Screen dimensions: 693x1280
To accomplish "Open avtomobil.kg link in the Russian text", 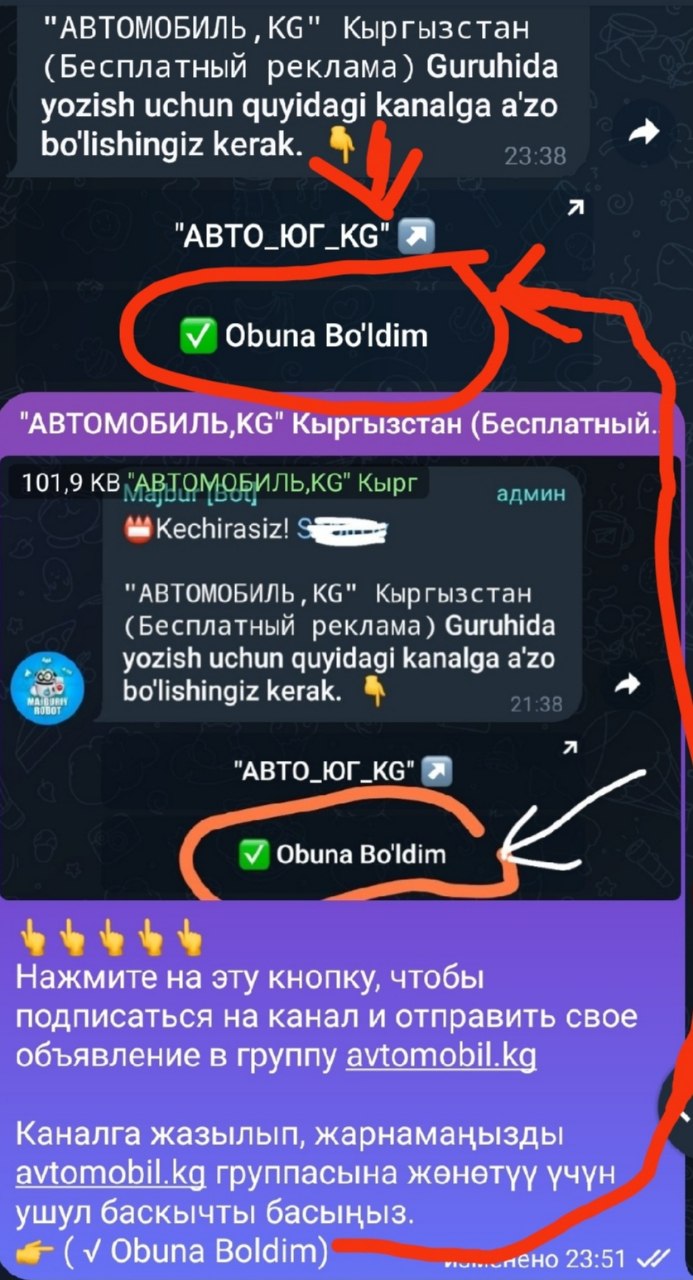I will 439,1057.
